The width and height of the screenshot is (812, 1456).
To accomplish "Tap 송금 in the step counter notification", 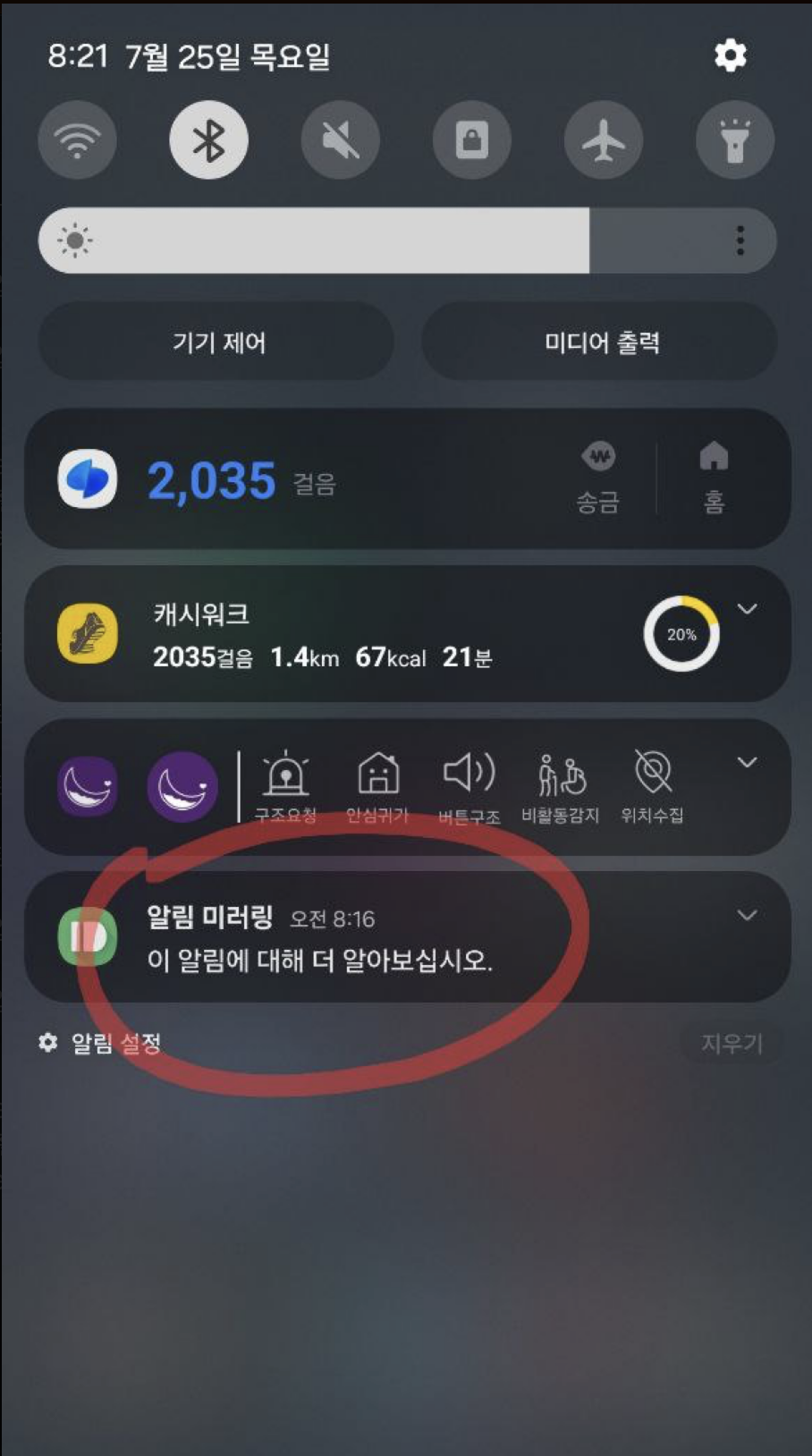I will point(597,478).
